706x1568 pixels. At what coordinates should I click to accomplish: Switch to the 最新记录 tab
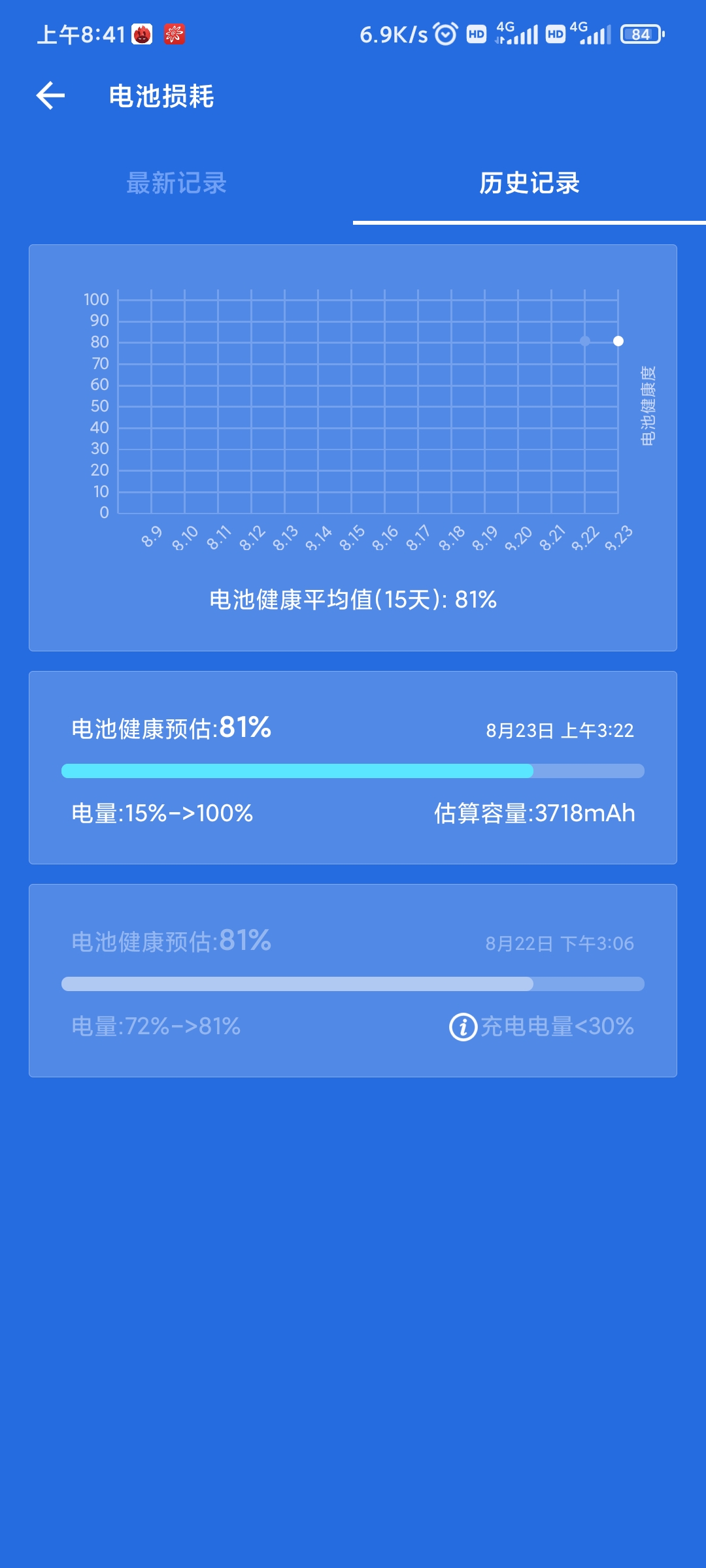pos(176,183)
